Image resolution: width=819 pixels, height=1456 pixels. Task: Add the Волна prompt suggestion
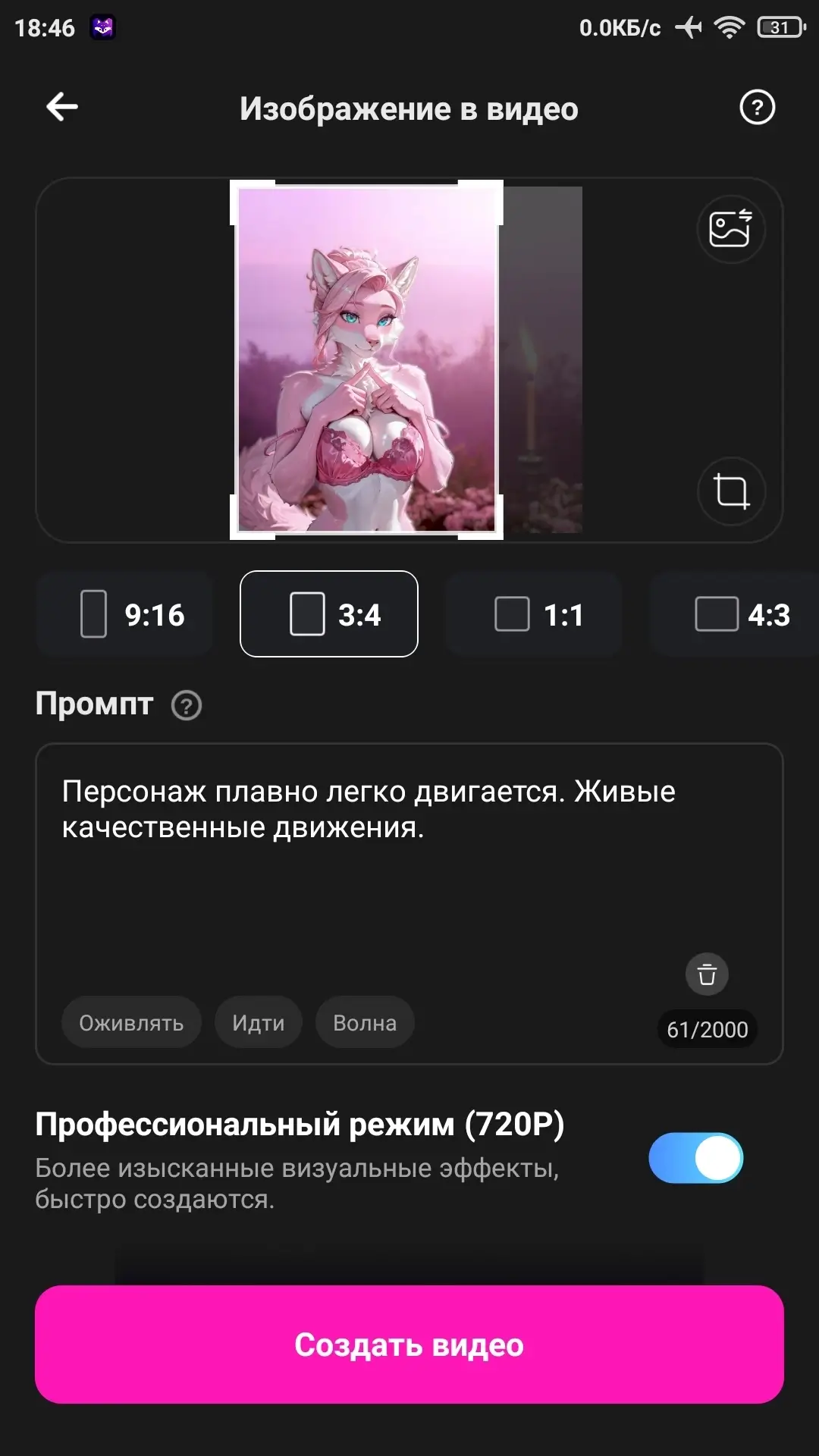pyautogui.click(x=365, y=1022)
